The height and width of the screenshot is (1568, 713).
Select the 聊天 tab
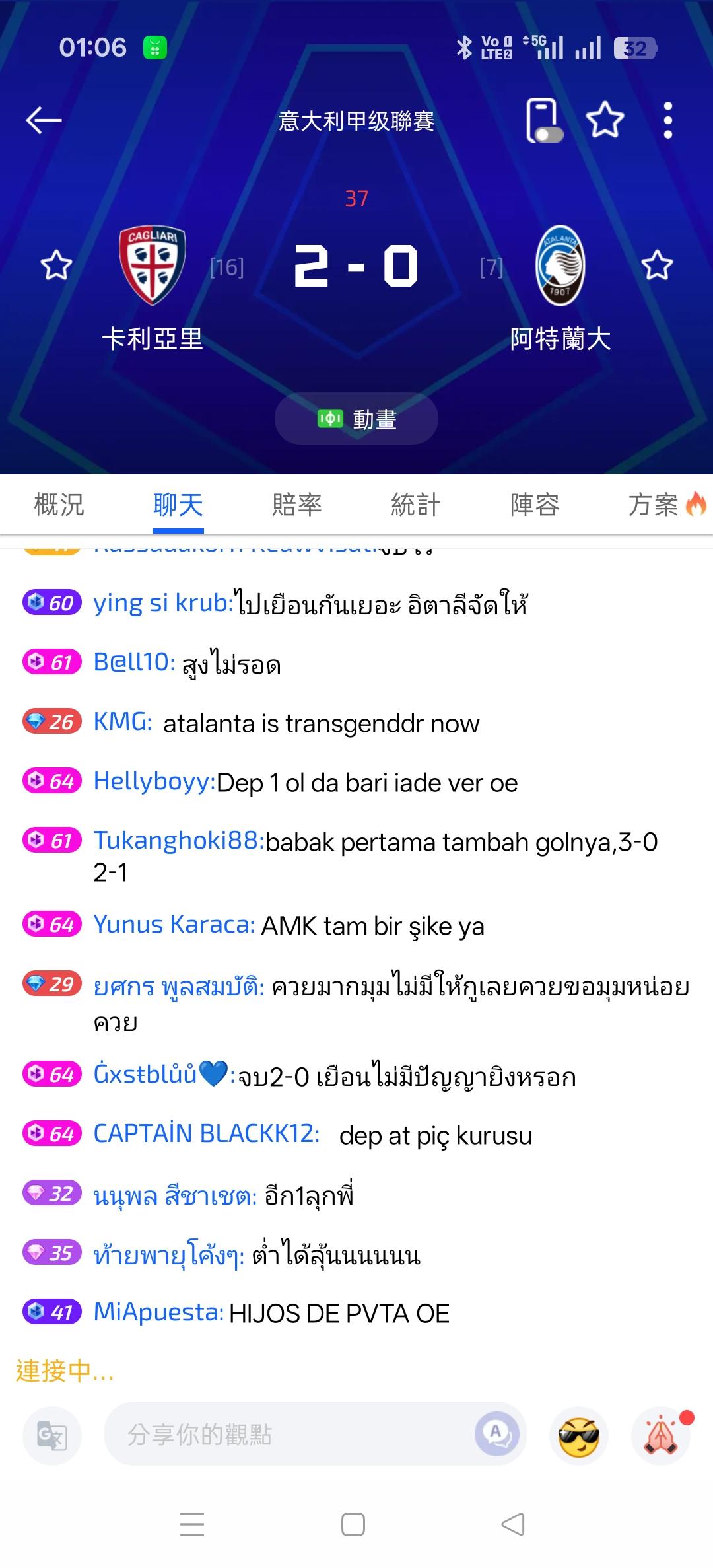(x=178, y=505)
